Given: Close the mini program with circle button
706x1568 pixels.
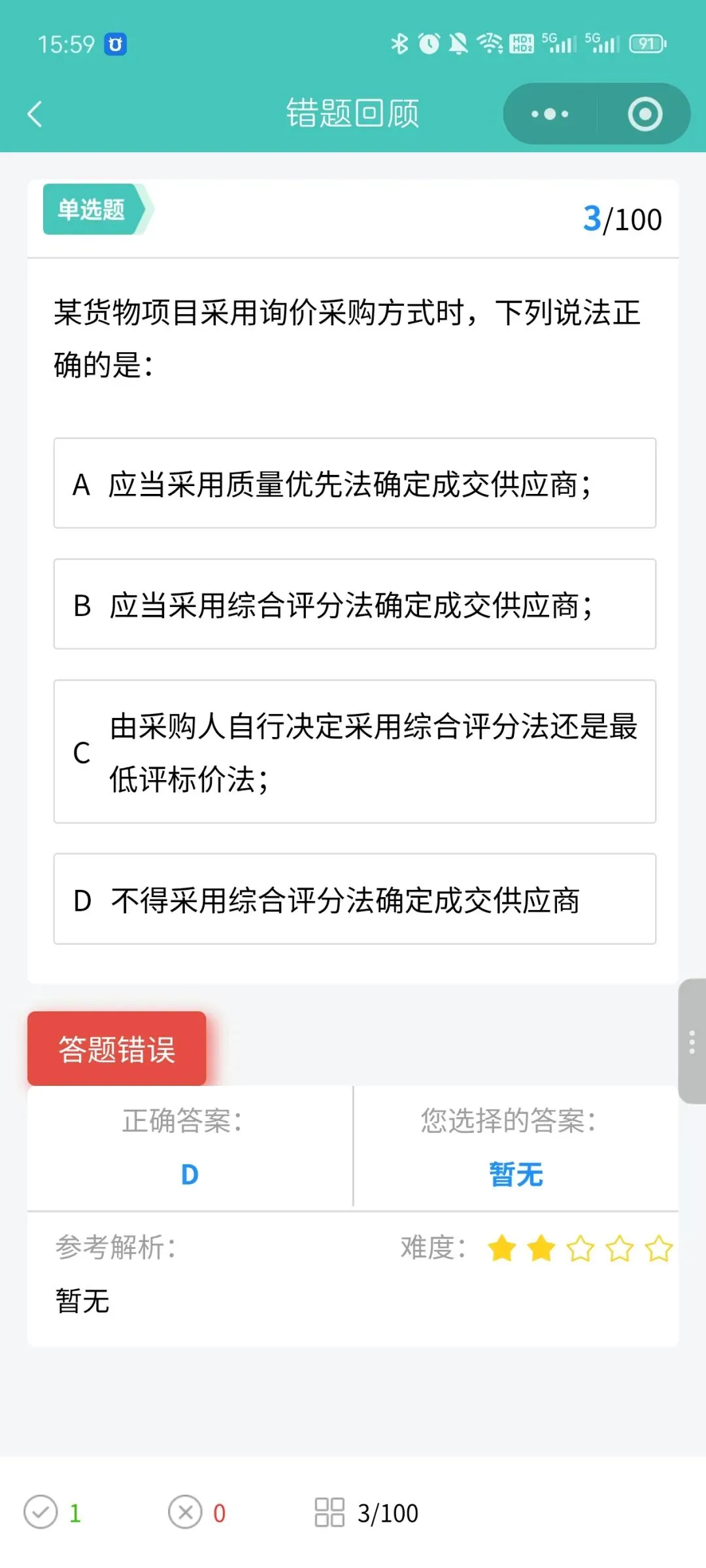Looking at the screenshot, I should 645,114.
